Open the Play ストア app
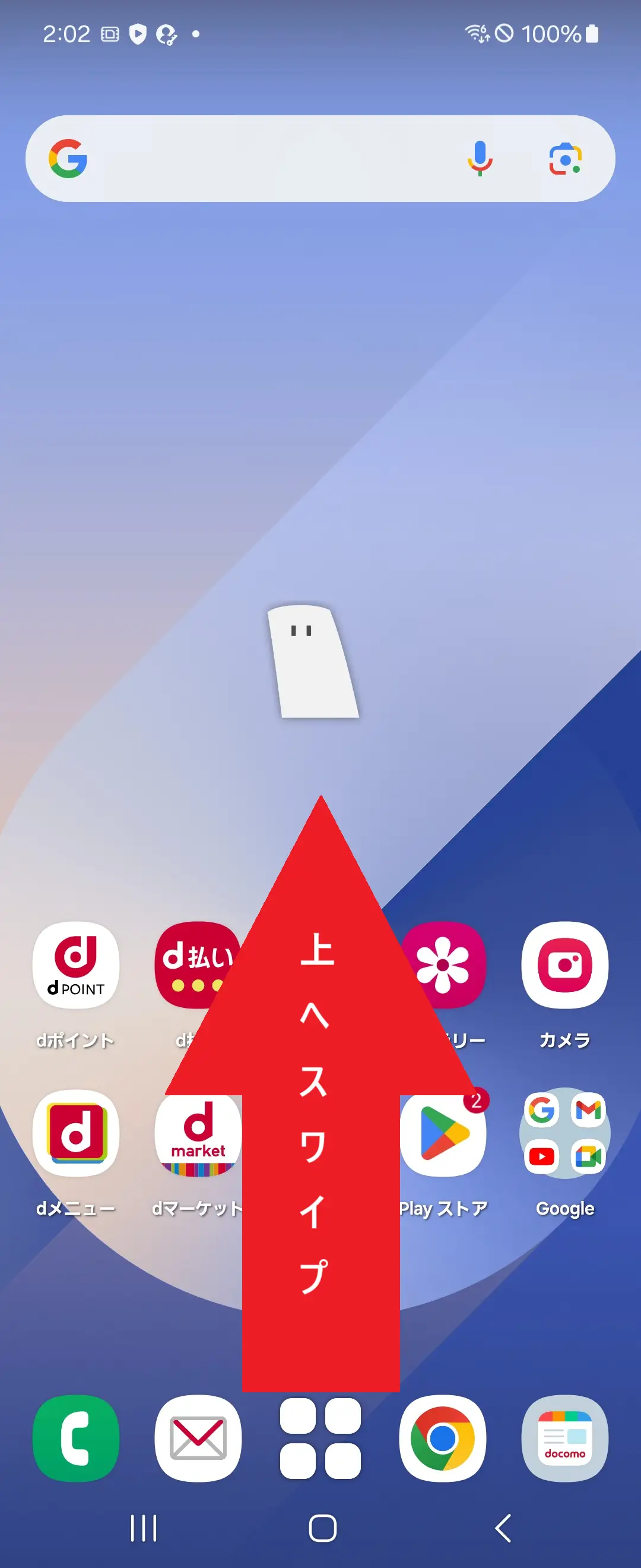 tap(445, 1135)
